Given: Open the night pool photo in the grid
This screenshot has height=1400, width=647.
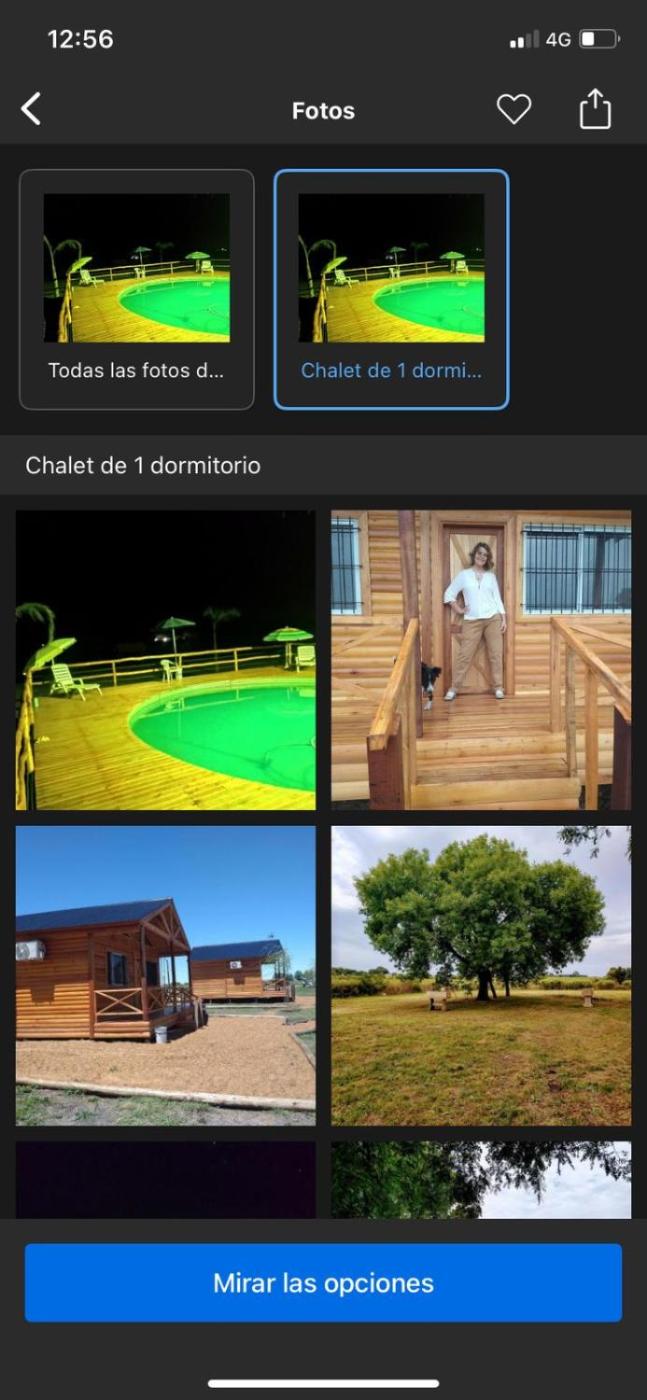Looking at the screenshot, I should (x=166, y=660).
